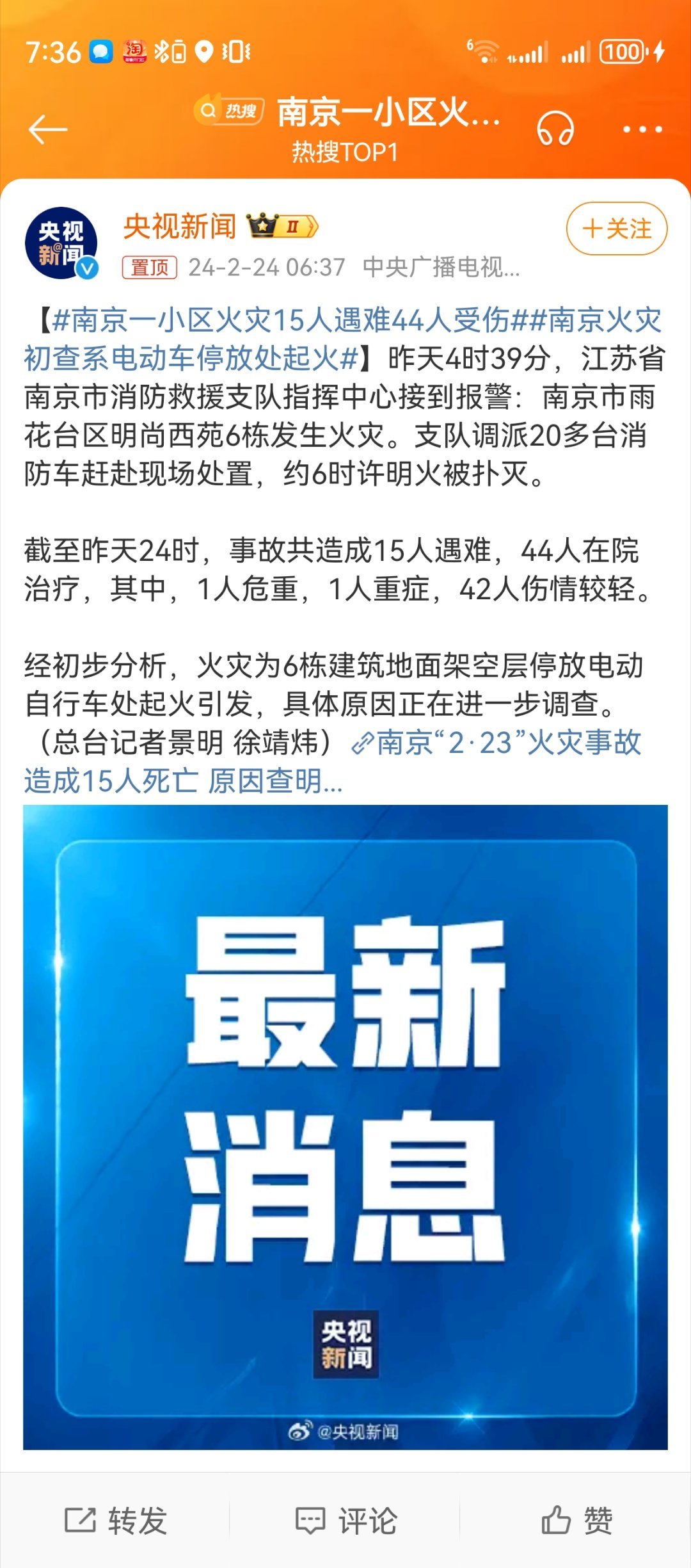View the 最新消息 post image
The width and height of the screenshot is (691, 1568).
[345, 1127]
